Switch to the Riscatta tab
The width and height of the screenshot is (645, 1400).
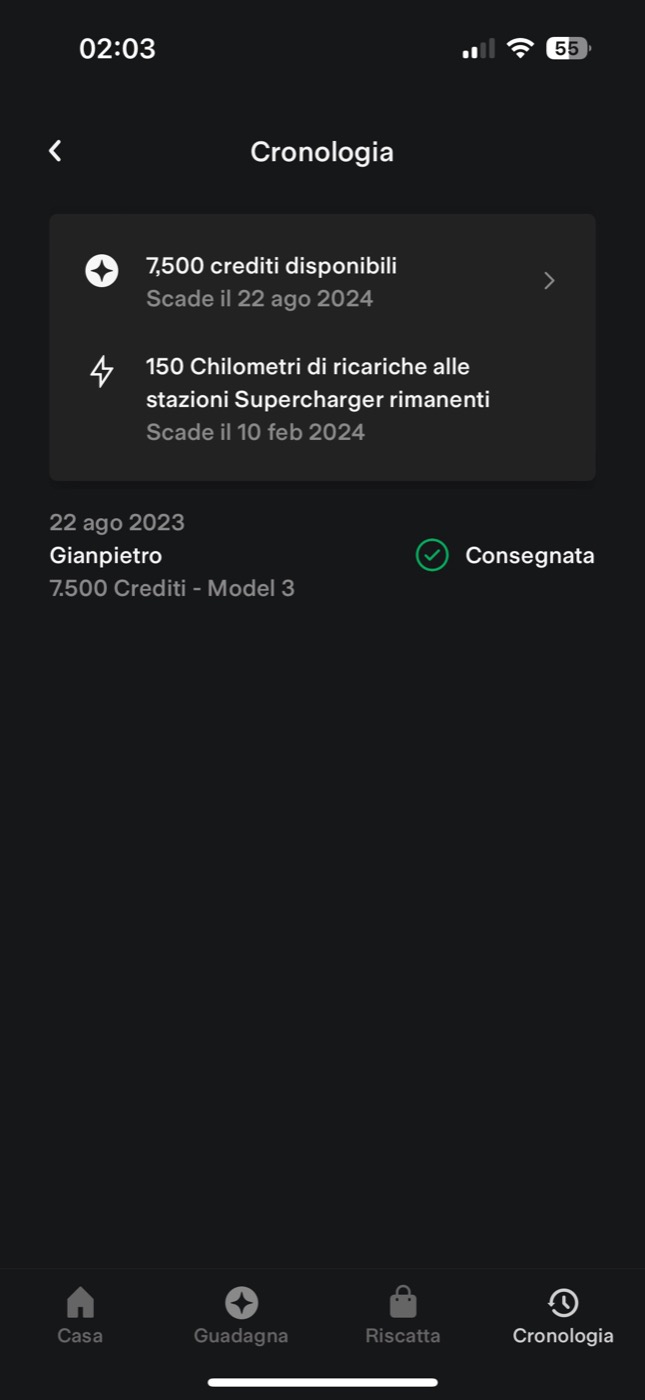click(x=402, y=1316)
